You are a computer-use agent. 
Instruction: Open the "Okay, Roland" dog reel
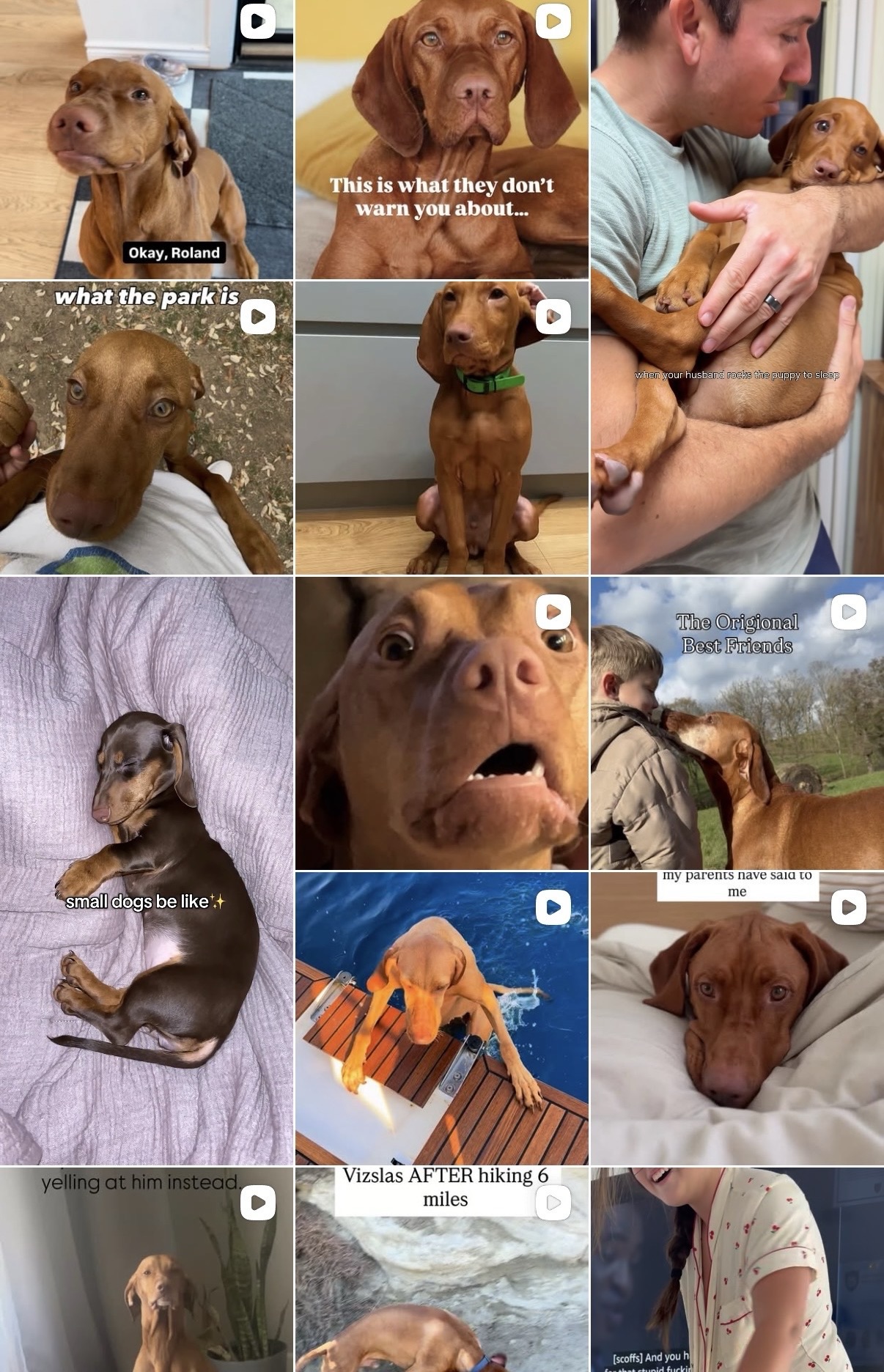(147, 139)
